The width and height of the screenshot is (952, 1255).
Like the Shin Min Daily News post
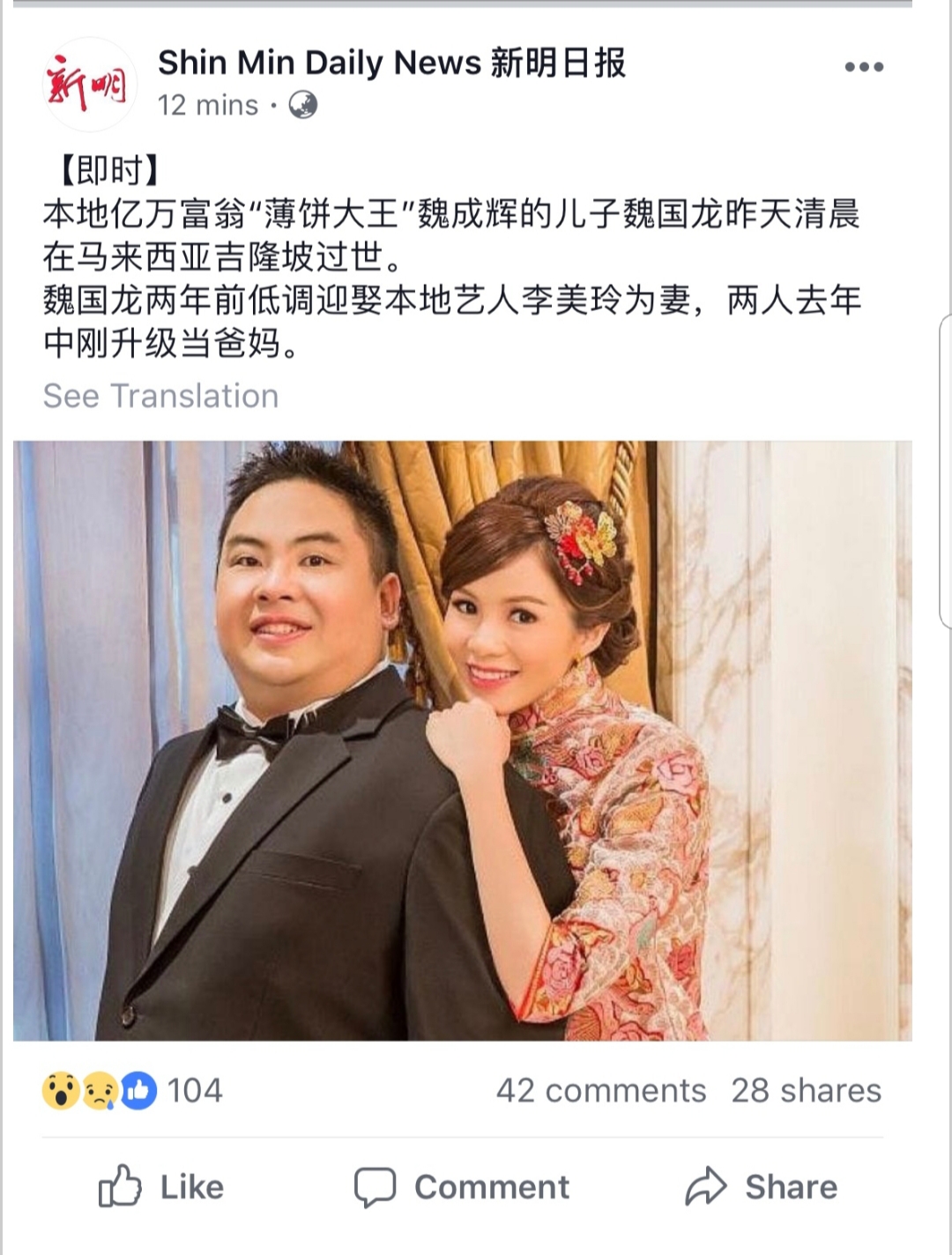tap(161, 1187)
